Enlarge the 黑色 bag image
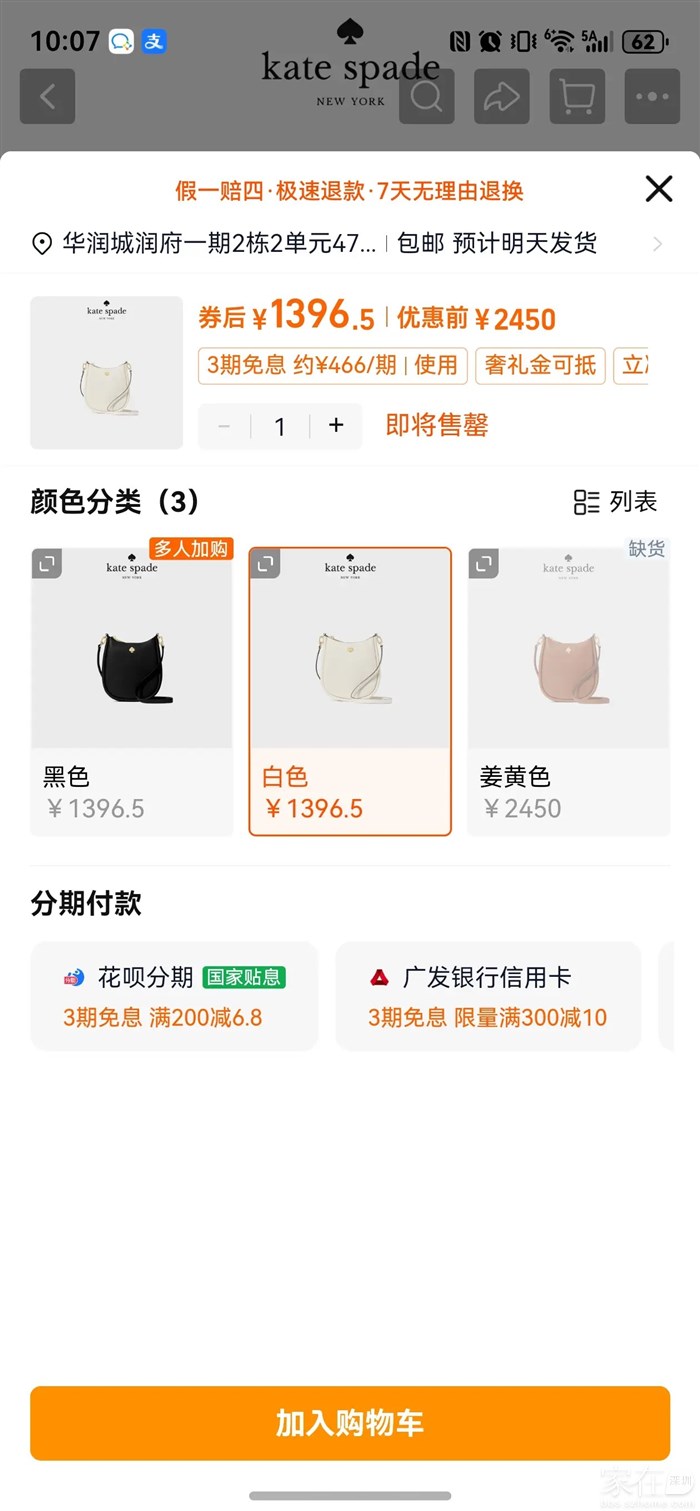The width and height of the screenshot is (700, 1511). [x=47, y=564]
